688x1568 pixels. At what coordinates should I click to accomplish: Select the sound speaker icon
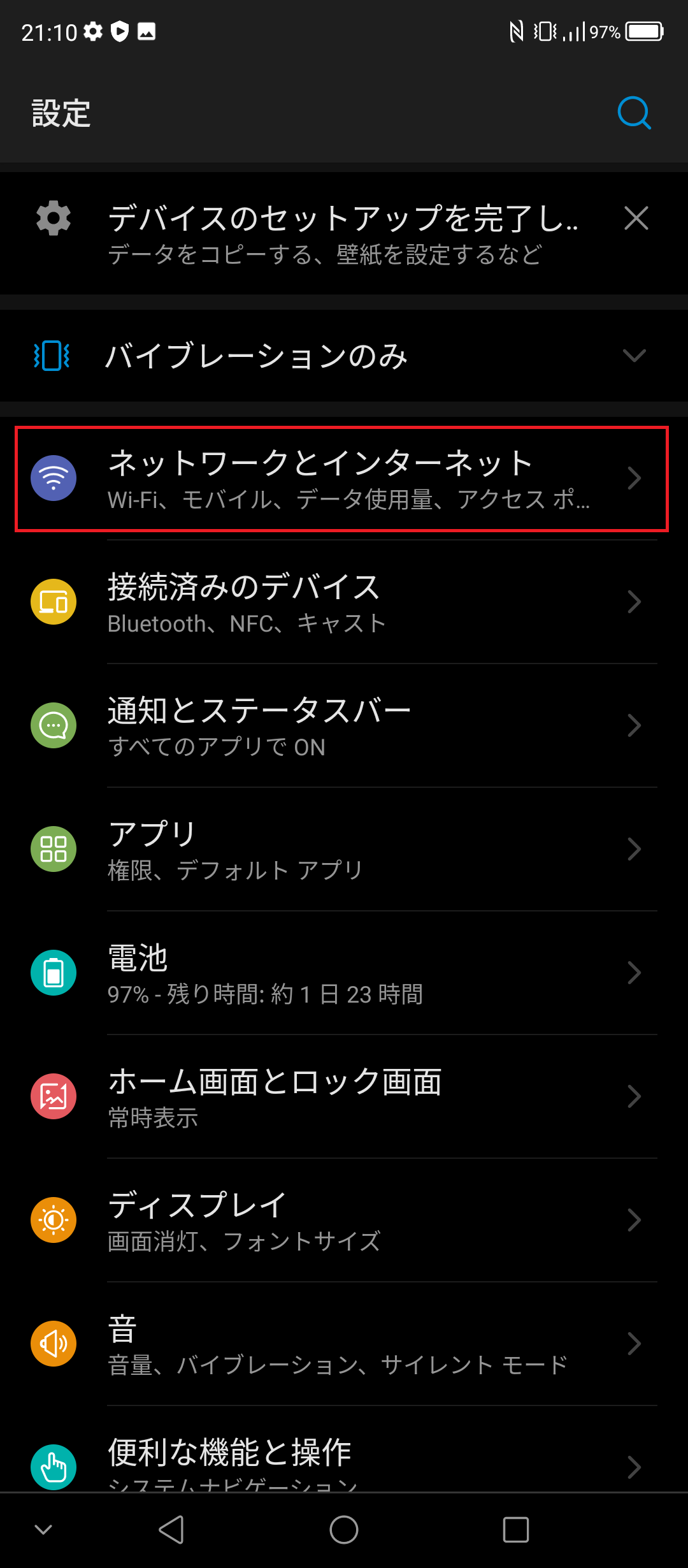[x=54, y=1343]
